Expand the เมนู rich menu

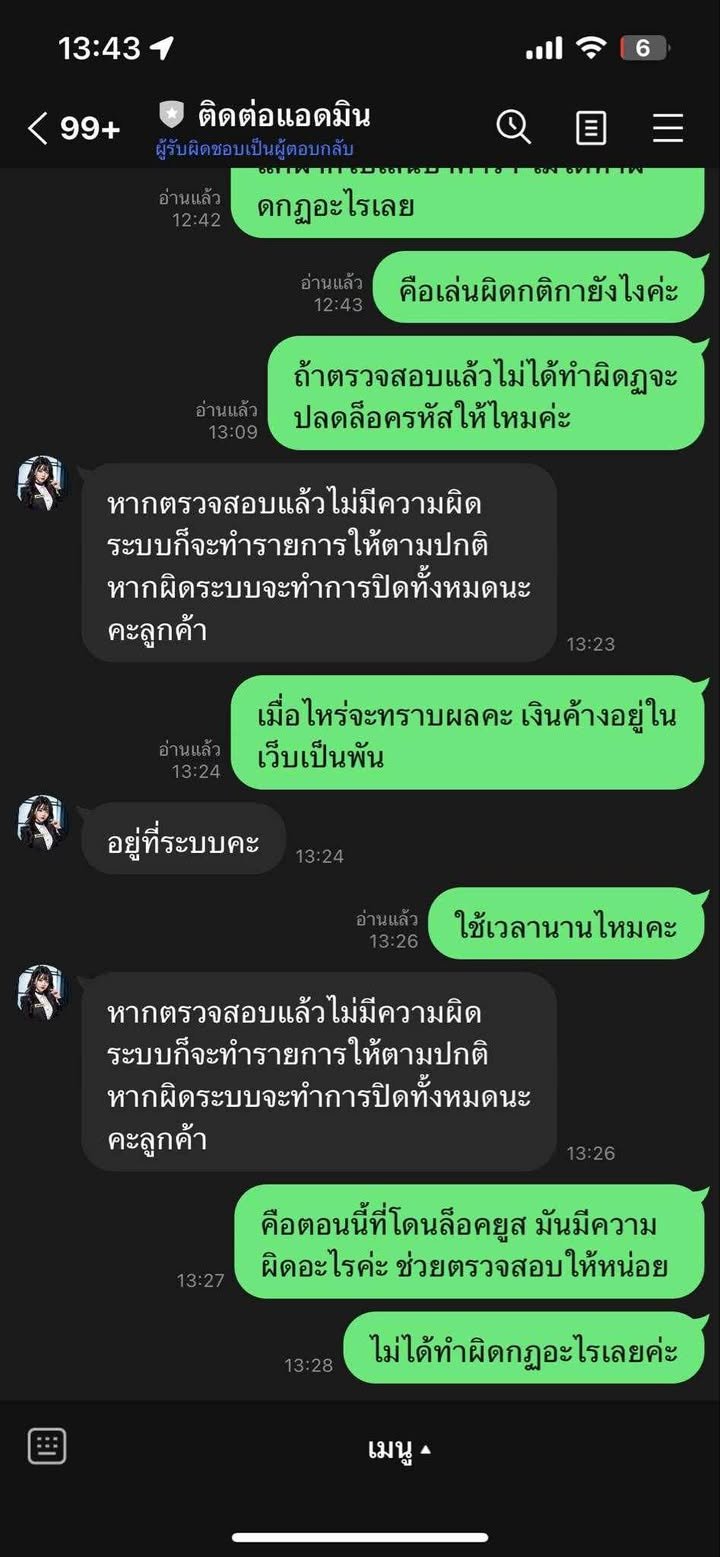[398, 1449]
